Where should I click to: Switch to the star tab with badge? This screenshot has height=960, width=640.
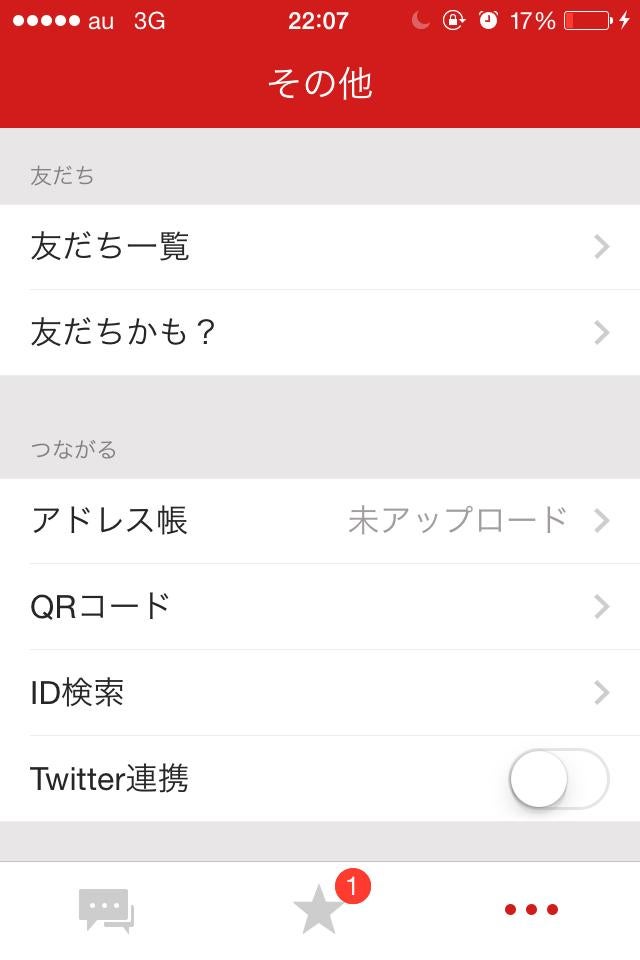(320, 910)
